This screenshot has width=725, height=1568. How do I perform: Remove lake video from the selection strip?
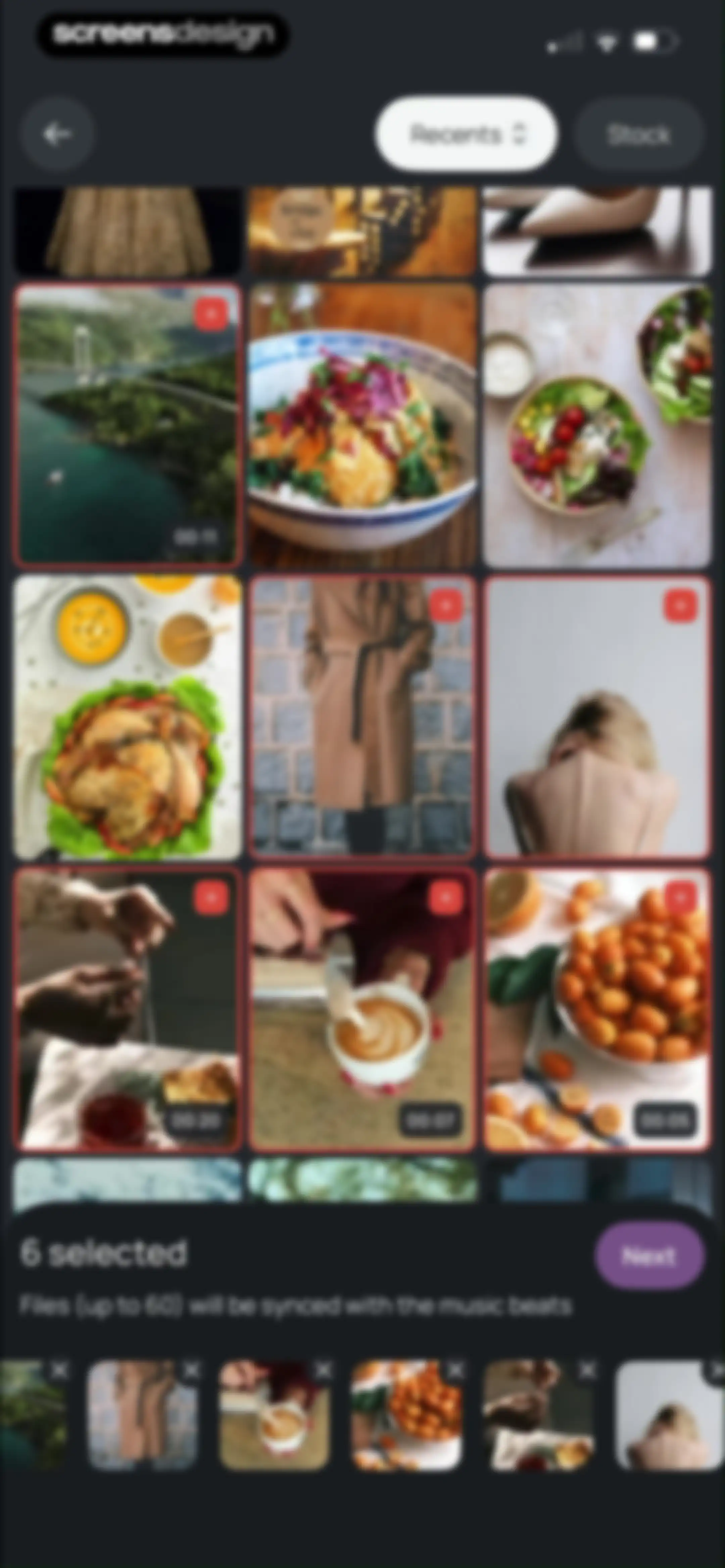tap(59, 1370)
